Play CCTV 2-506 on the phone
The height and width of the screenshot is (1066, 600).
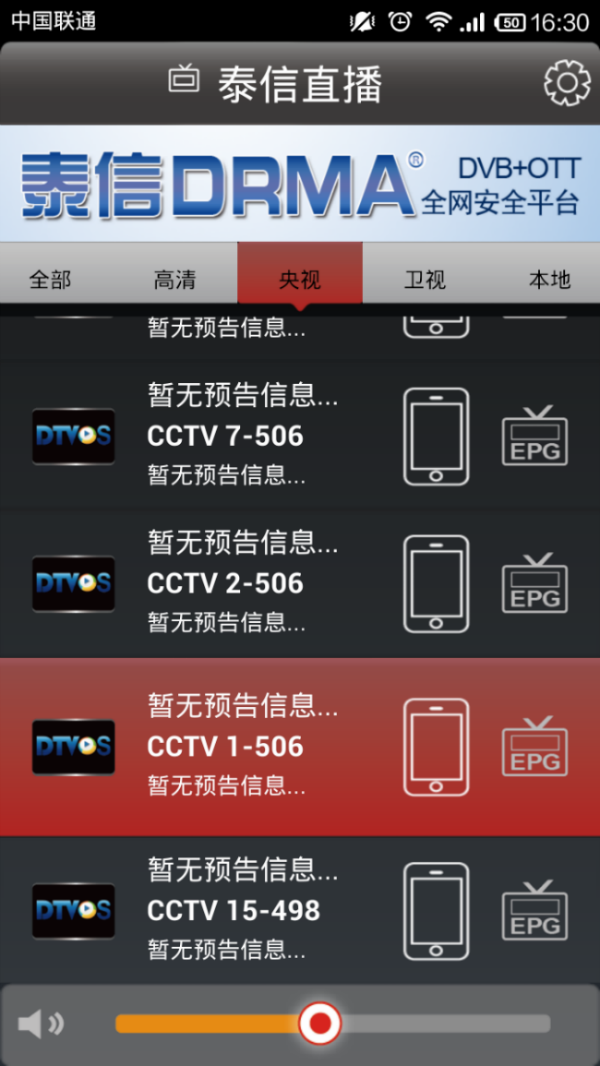[436, 584]
